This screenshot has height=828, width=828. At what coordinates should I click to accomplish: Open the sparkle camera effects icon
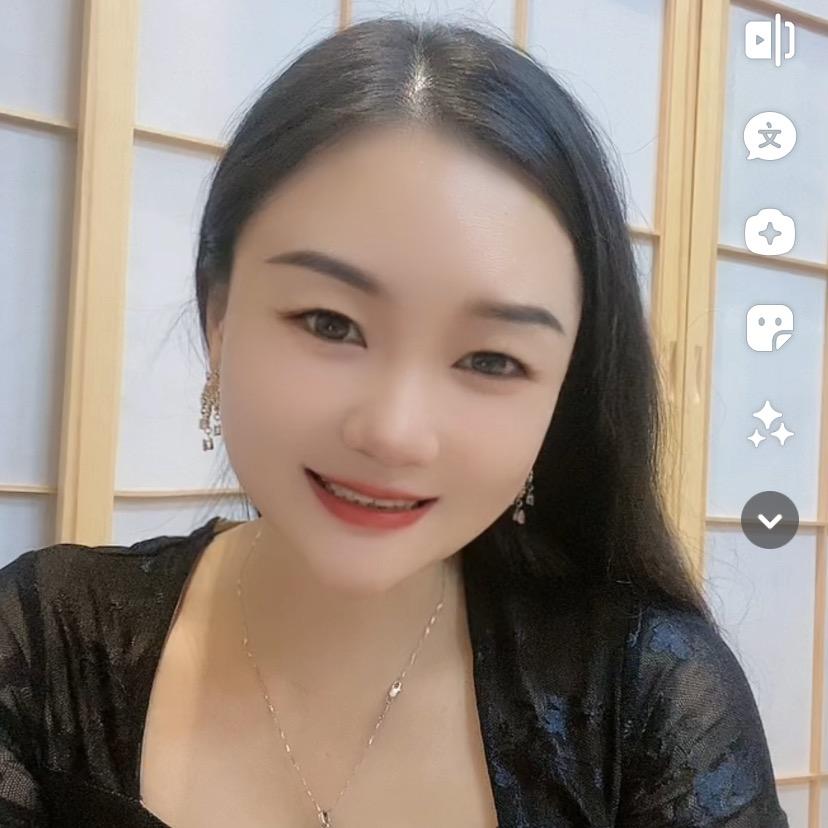[x=770, y=232]
